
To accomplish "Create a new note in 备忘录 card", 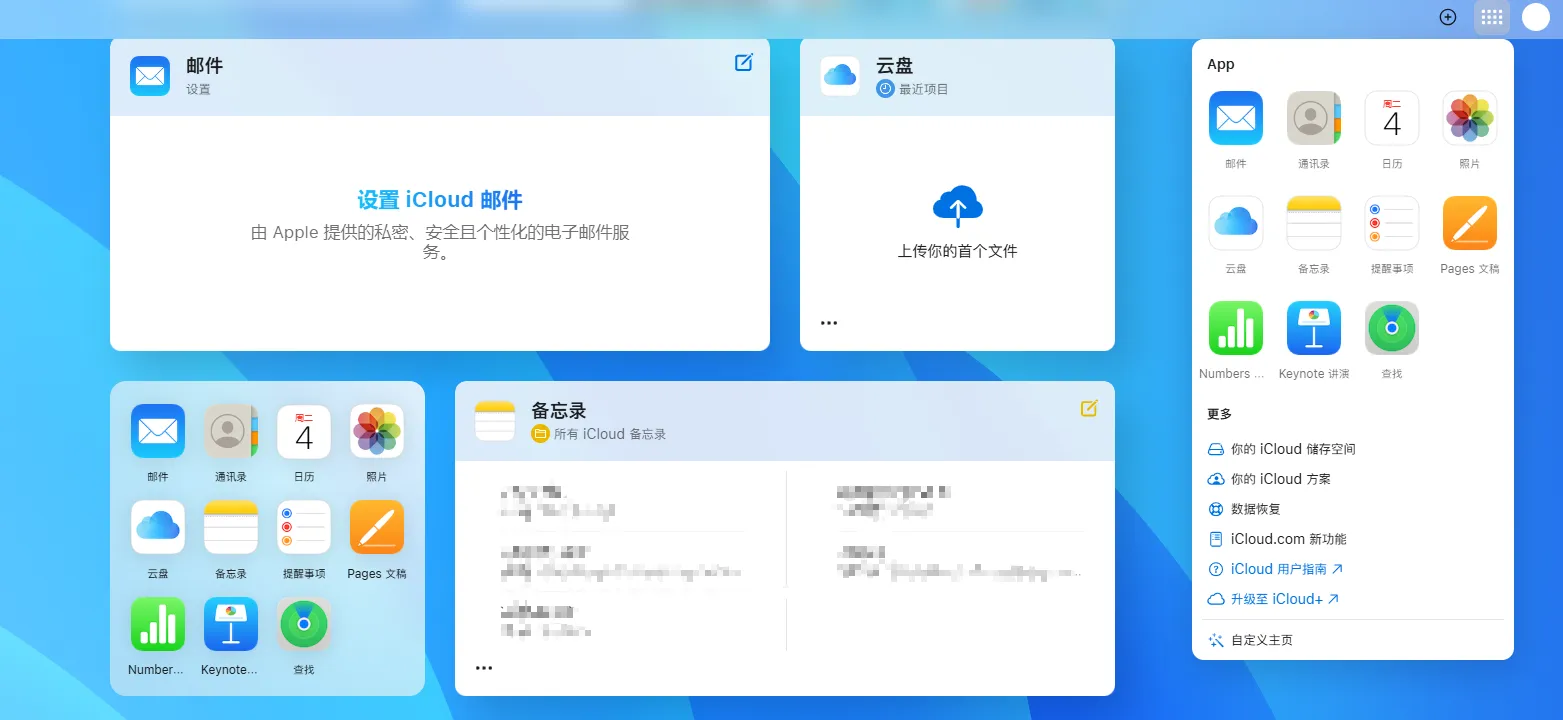I will (x=1089, y=408).
